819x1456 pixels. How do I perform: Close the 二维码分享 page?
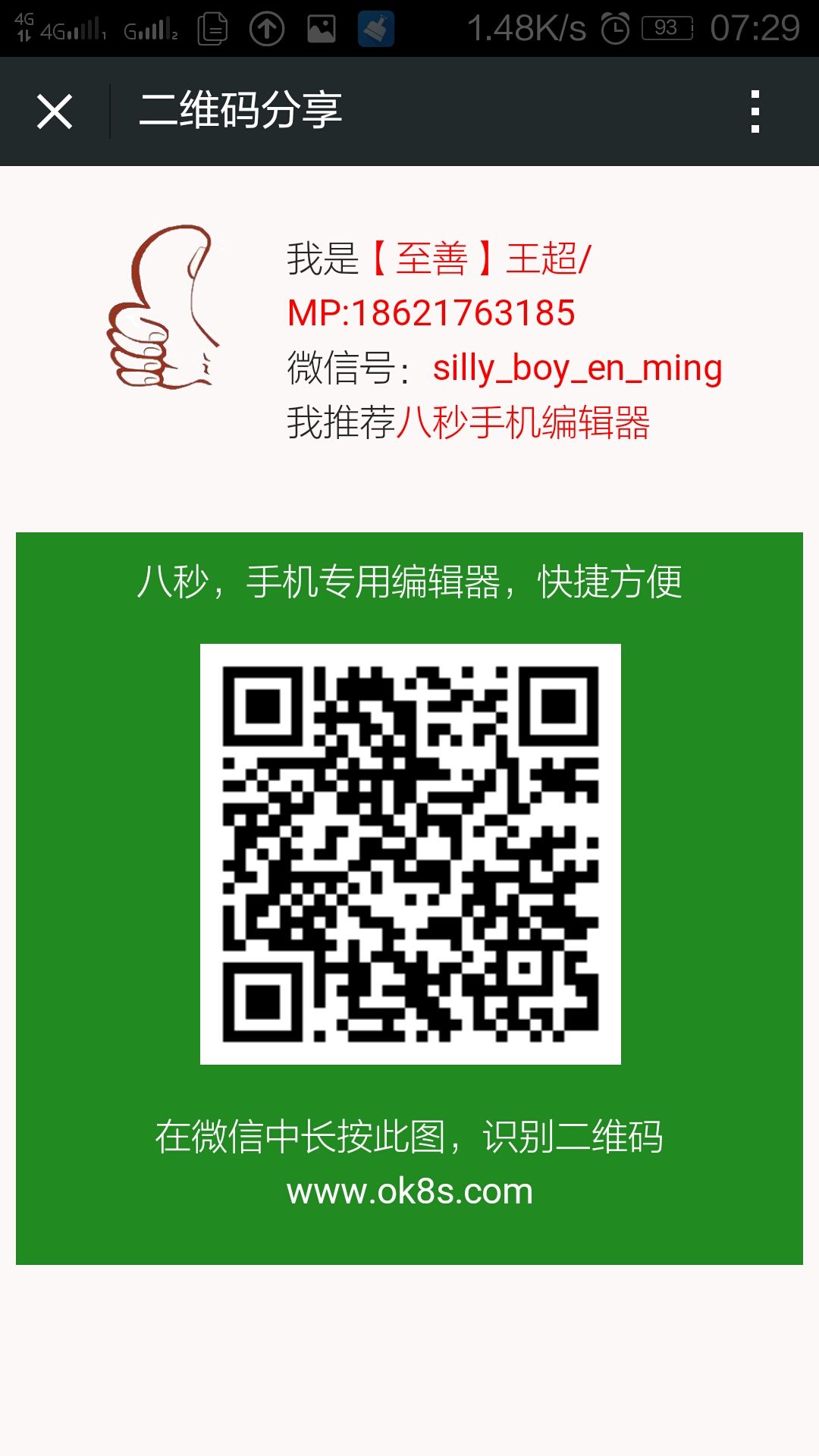point(55,112)
